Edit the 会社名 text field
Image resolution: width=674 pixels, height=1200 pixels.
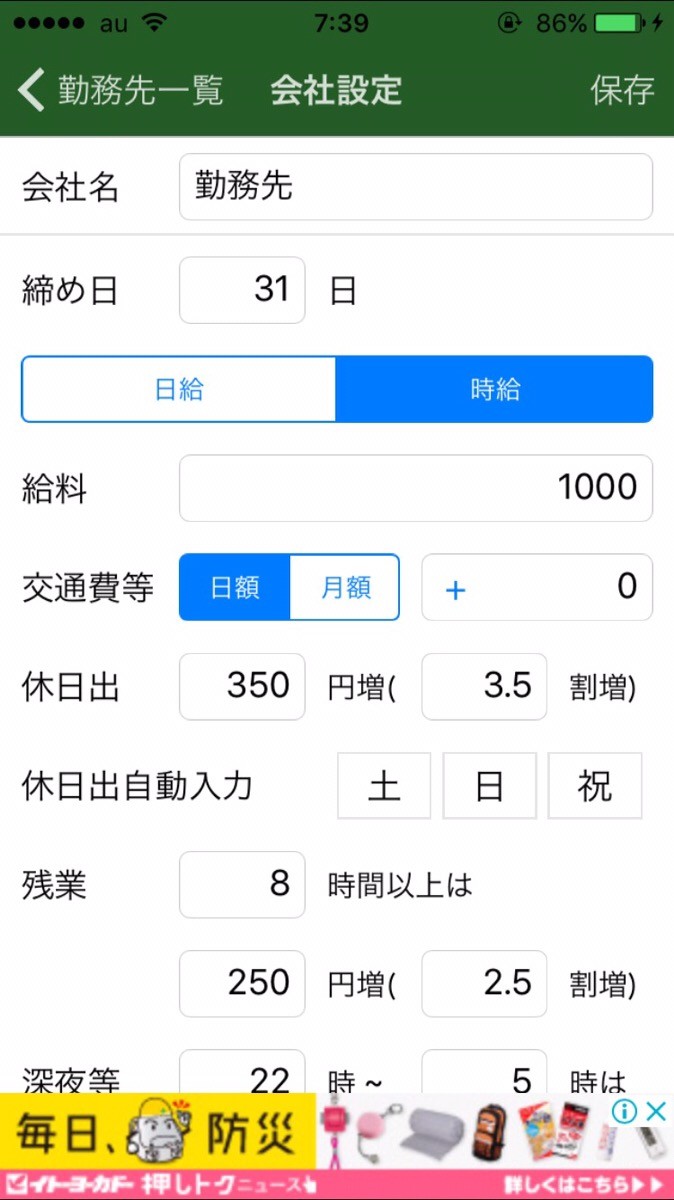pyautogui.click(x=415, y=187)
